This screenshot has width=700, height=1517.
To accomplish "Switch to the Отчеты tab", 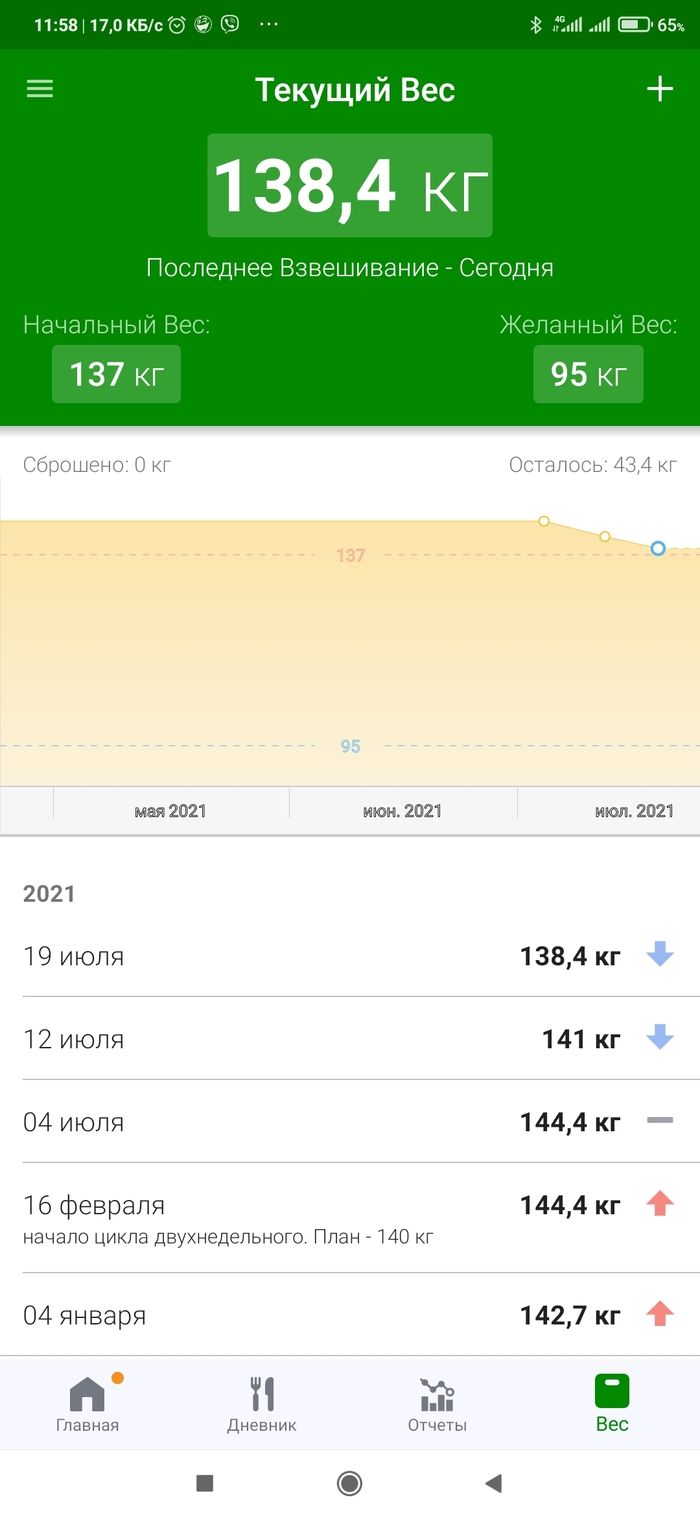I will (x=437, y=1403).
